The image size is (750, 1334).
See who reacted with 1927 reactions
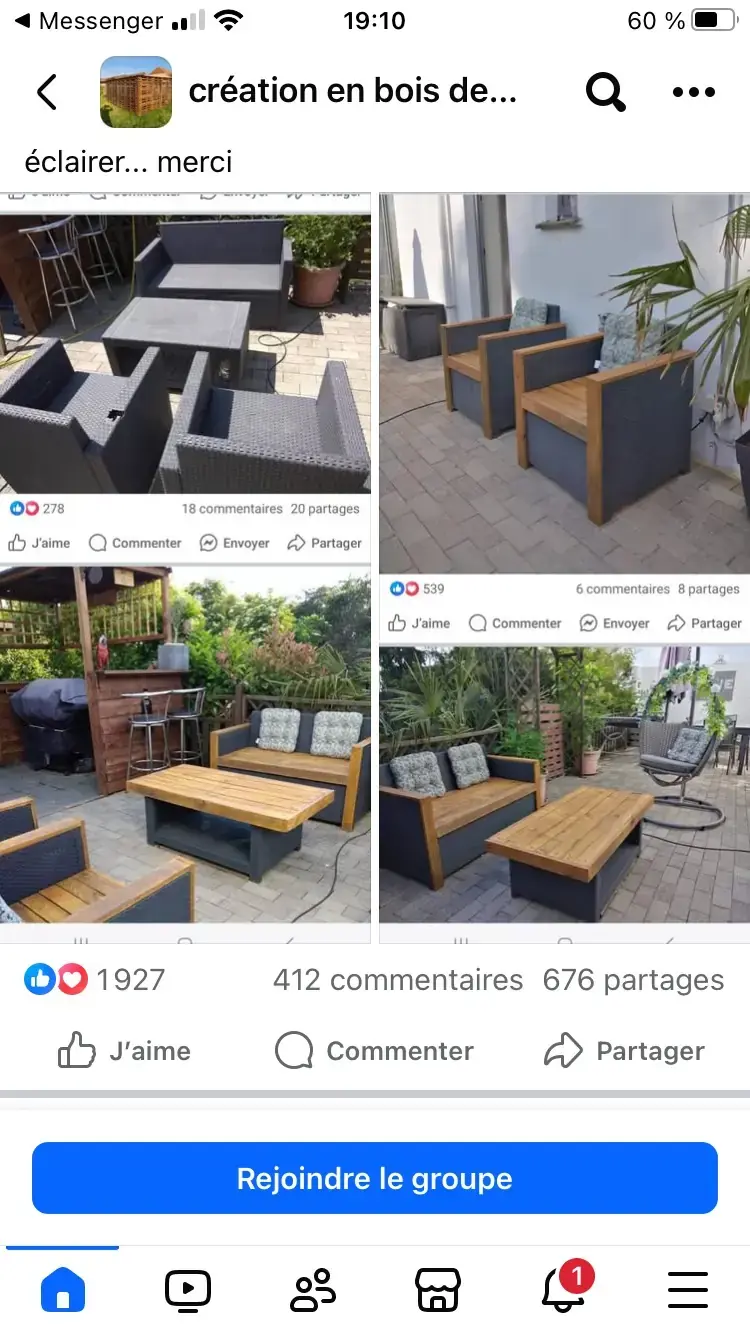click(x=95, y=980)
